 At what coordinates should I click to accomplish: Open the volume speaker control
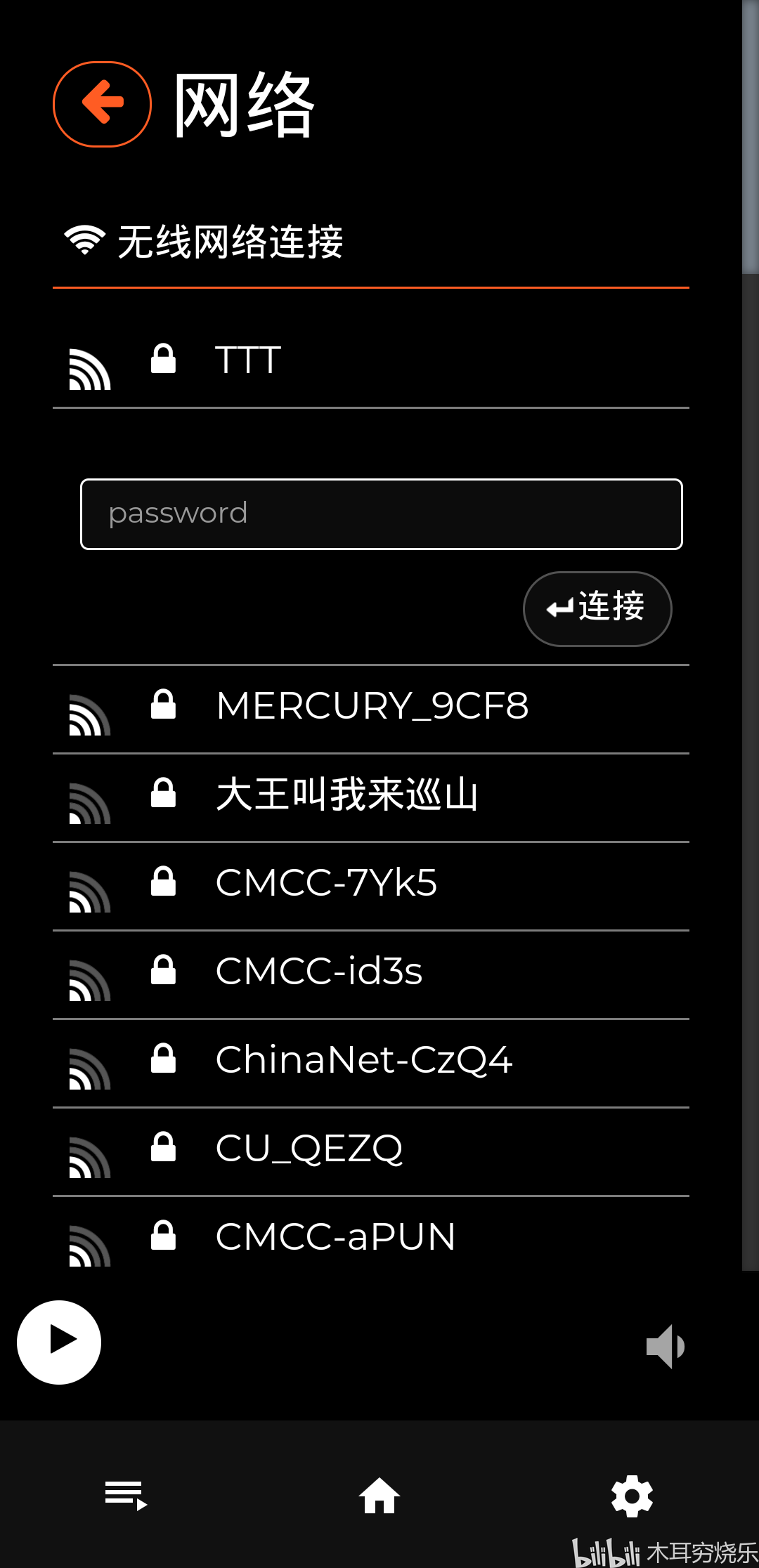(665, 1346)
